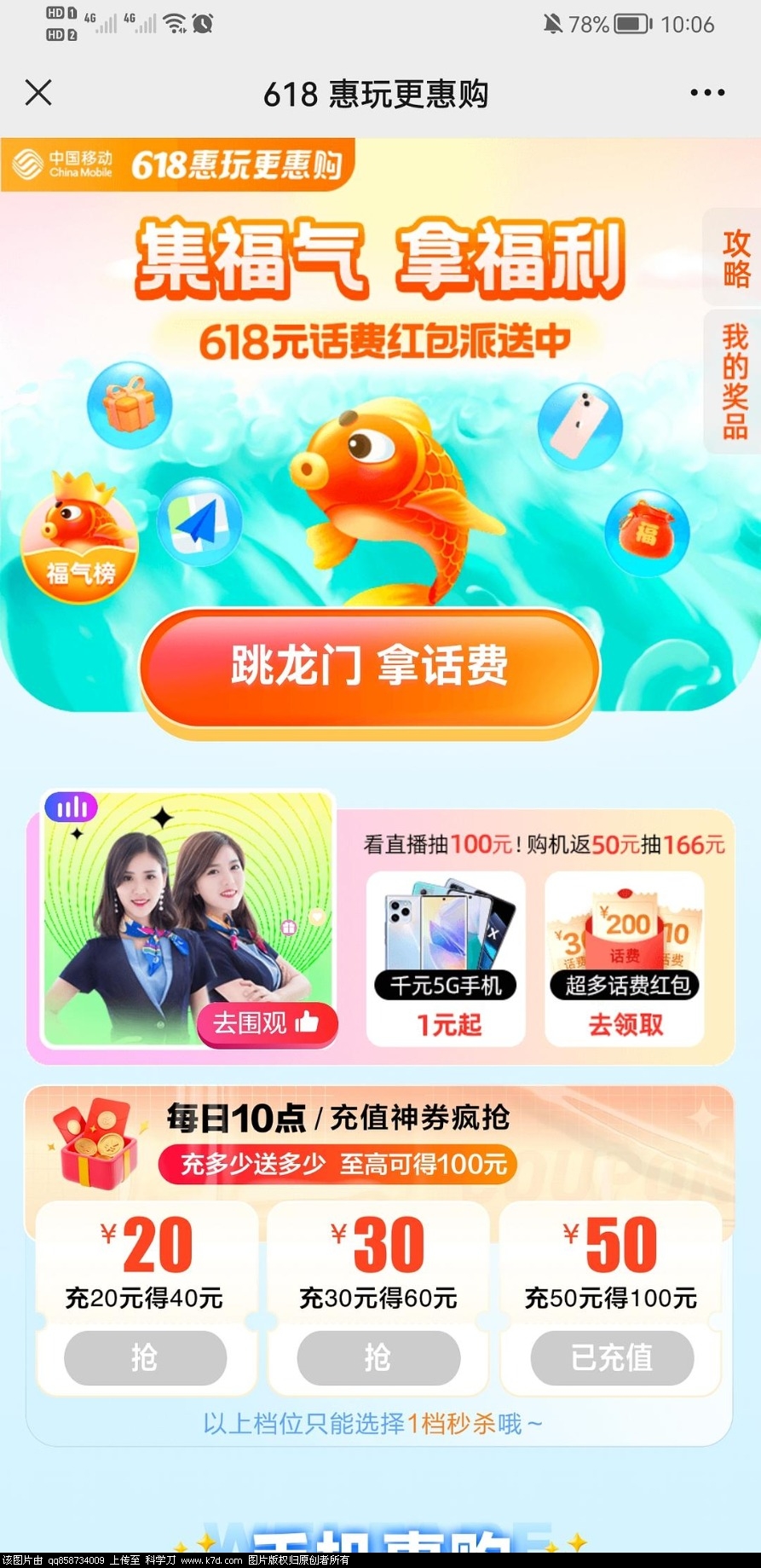Tap the gift box bubble
The image size is (761, 1568).
tap(130, 405)
